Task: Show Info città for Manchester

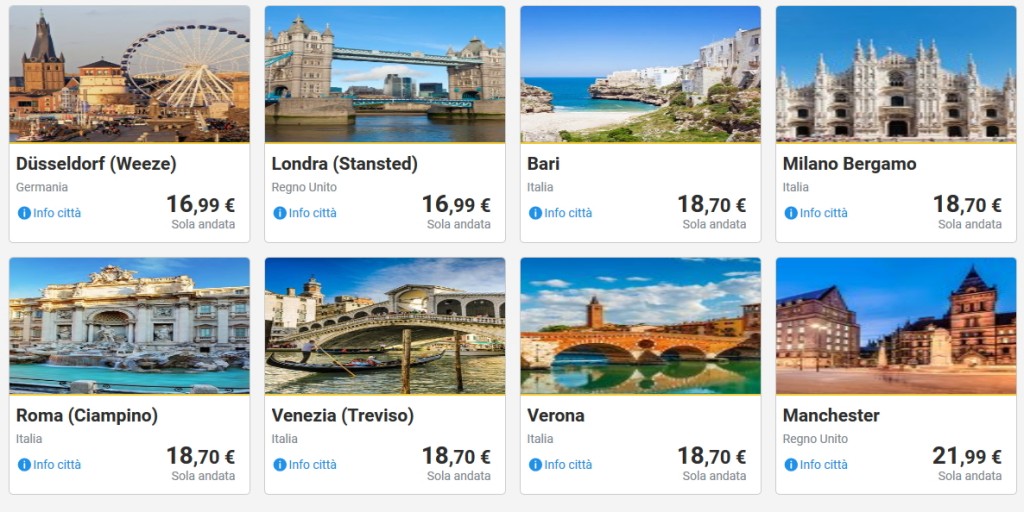Action: coord(816,465)
